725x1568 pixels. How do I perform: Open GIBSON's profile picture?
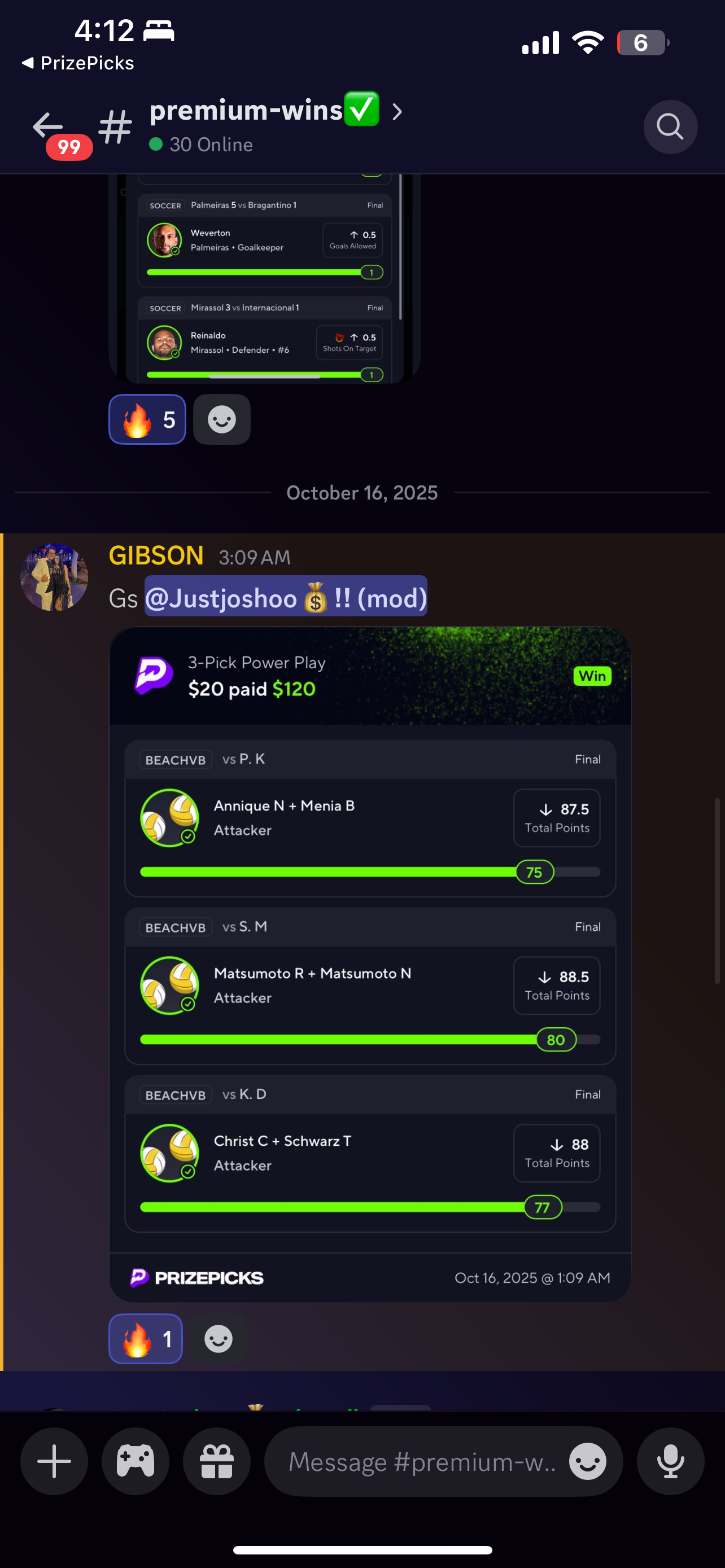click(x=54, y=577)
